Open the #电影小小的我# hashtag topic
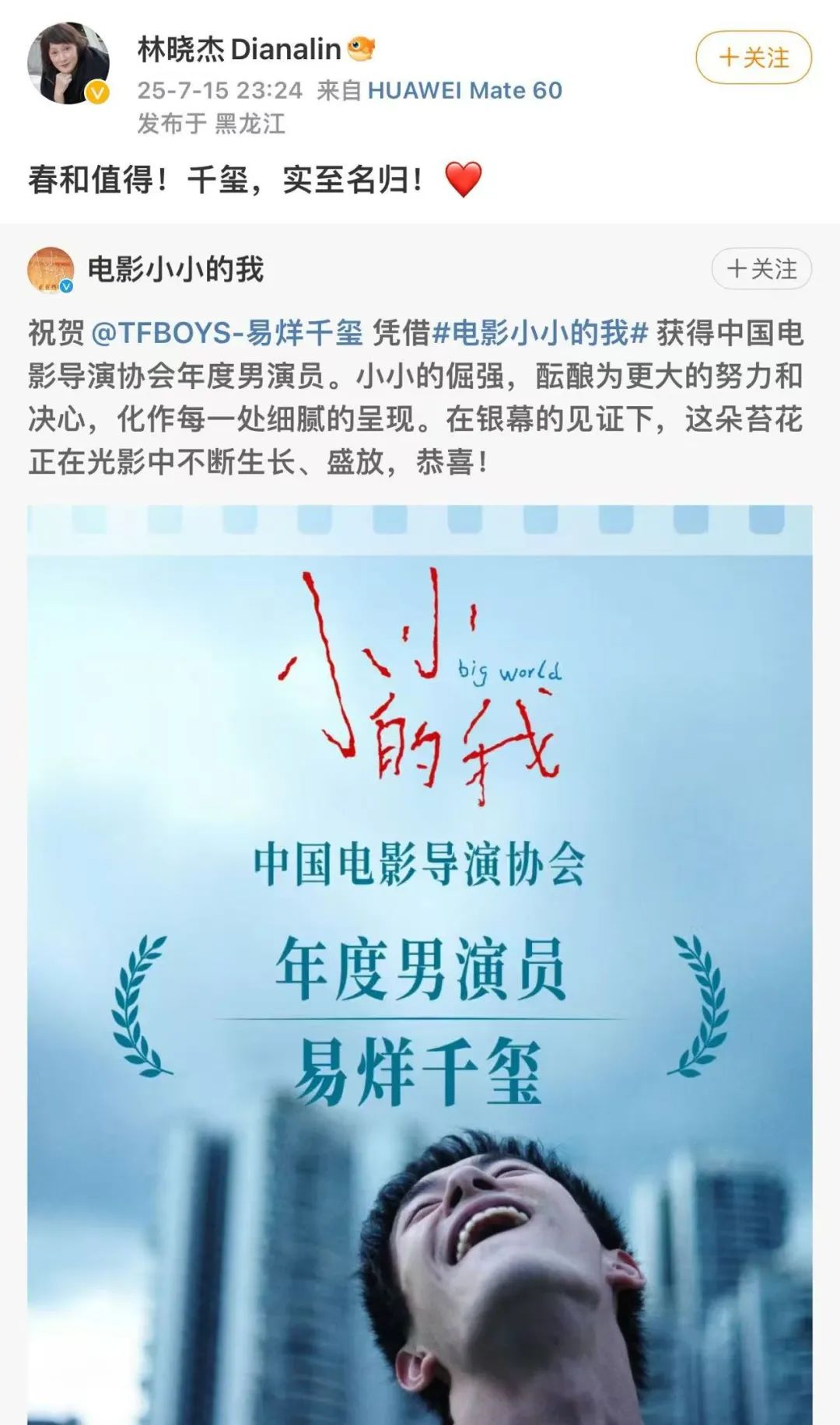The width and height of the screenshot is (840, 1425). click(x=540, y=333)
